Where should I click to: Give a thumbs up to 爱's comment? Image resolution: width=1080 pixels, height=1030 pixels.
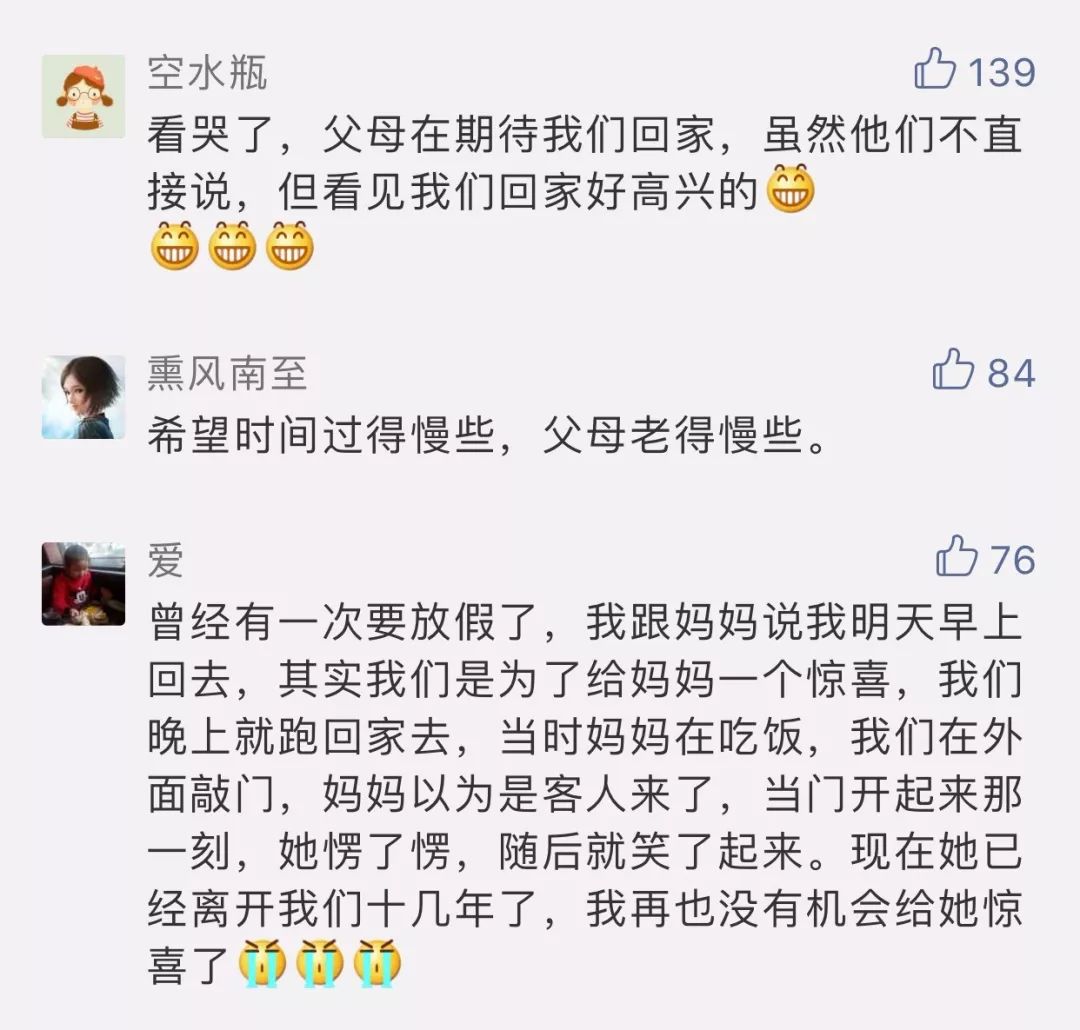pos(957,558)
